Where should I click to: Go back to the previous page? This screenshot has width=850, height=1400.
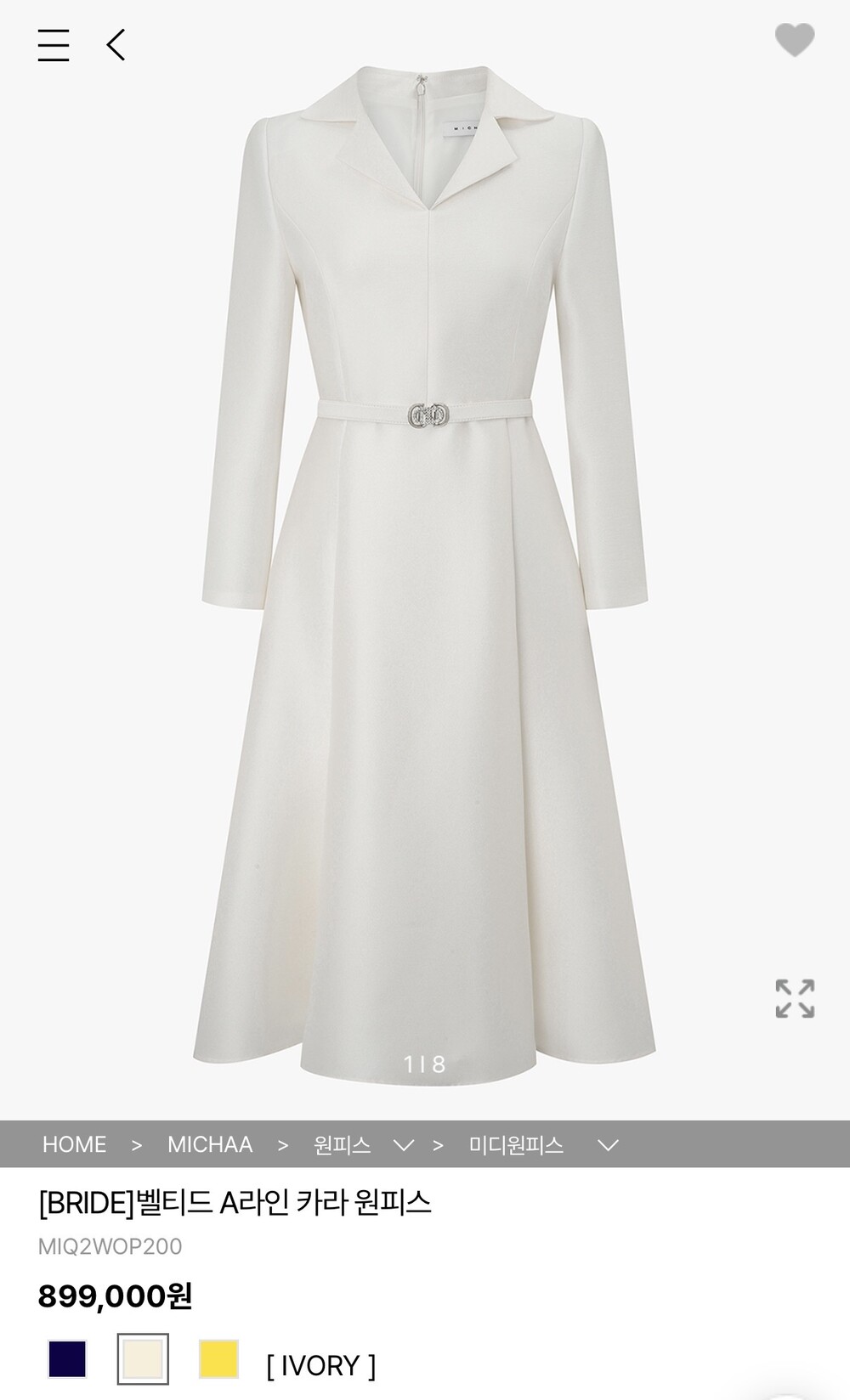pos(116,45)
